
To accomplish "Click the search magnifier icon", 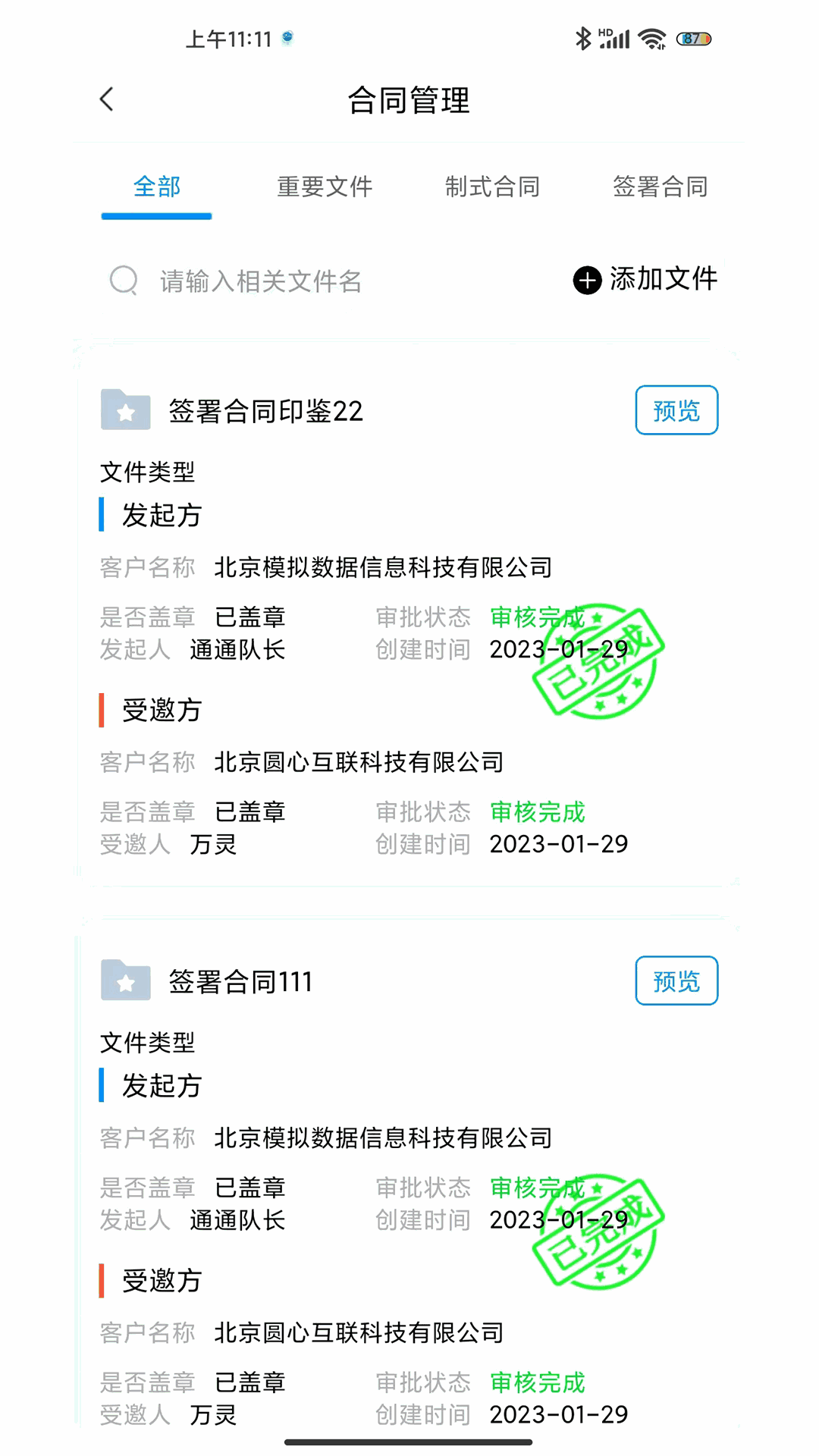I will pyautogui.click(x=124, y=281).
